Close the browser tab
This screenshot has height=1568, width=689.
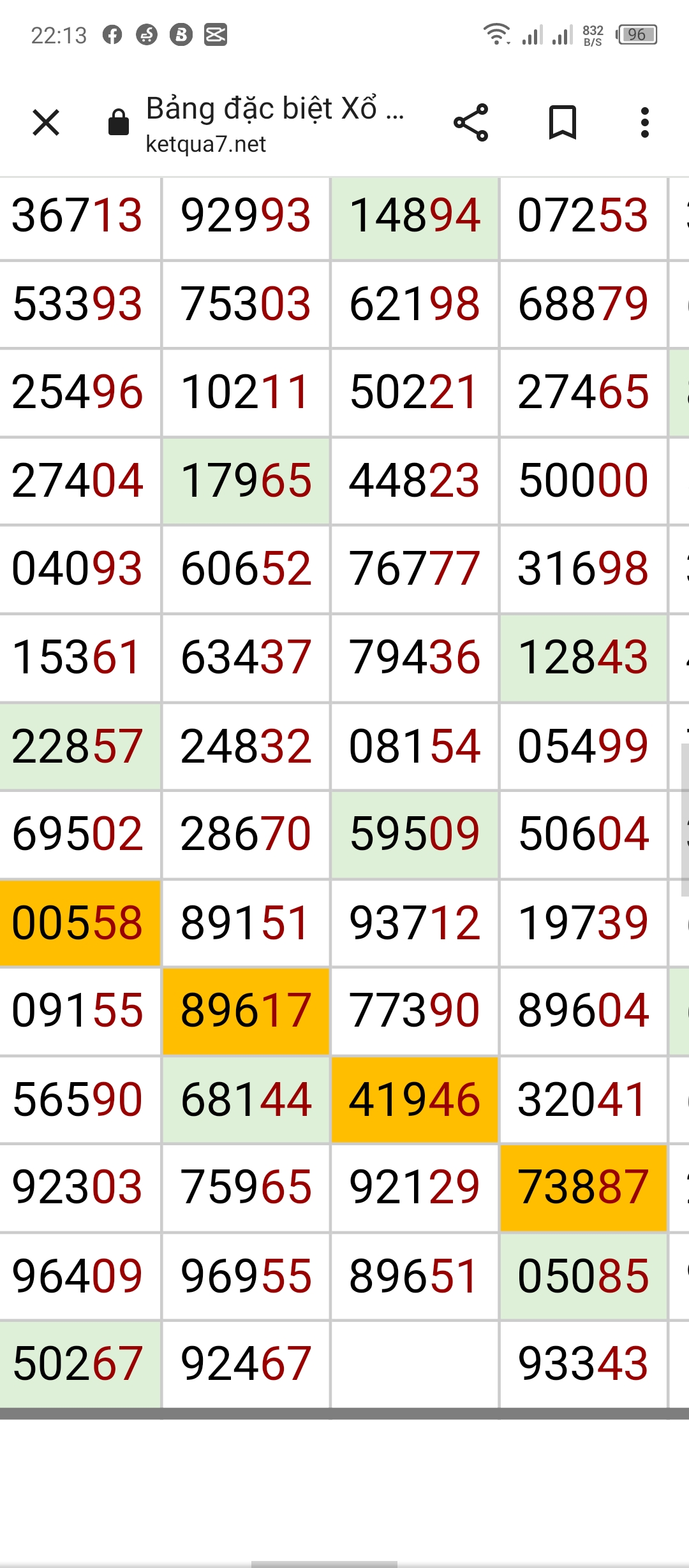(46, 122)
